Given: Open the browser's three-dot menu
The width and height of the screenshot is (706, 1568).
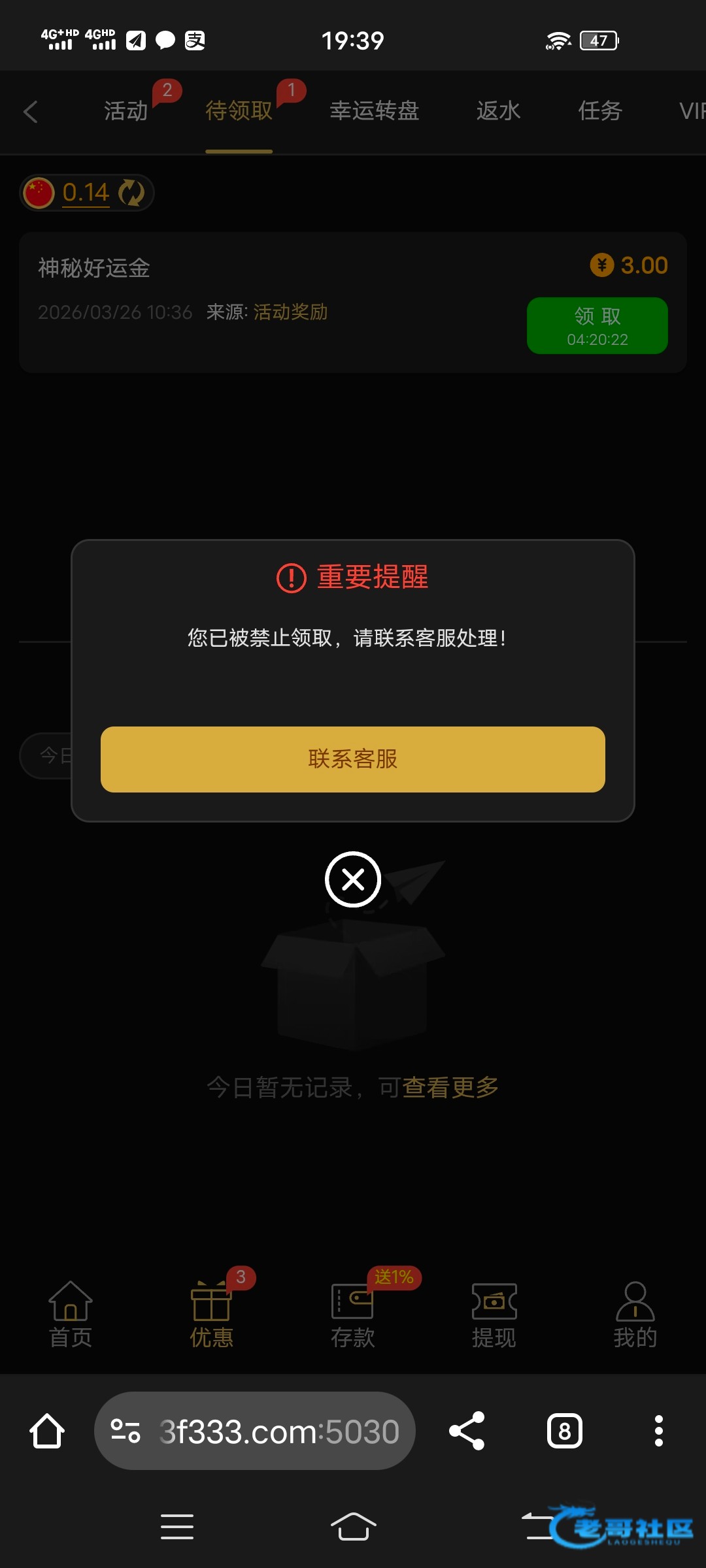Looking at the screenshot, I should pos(659,1431).
